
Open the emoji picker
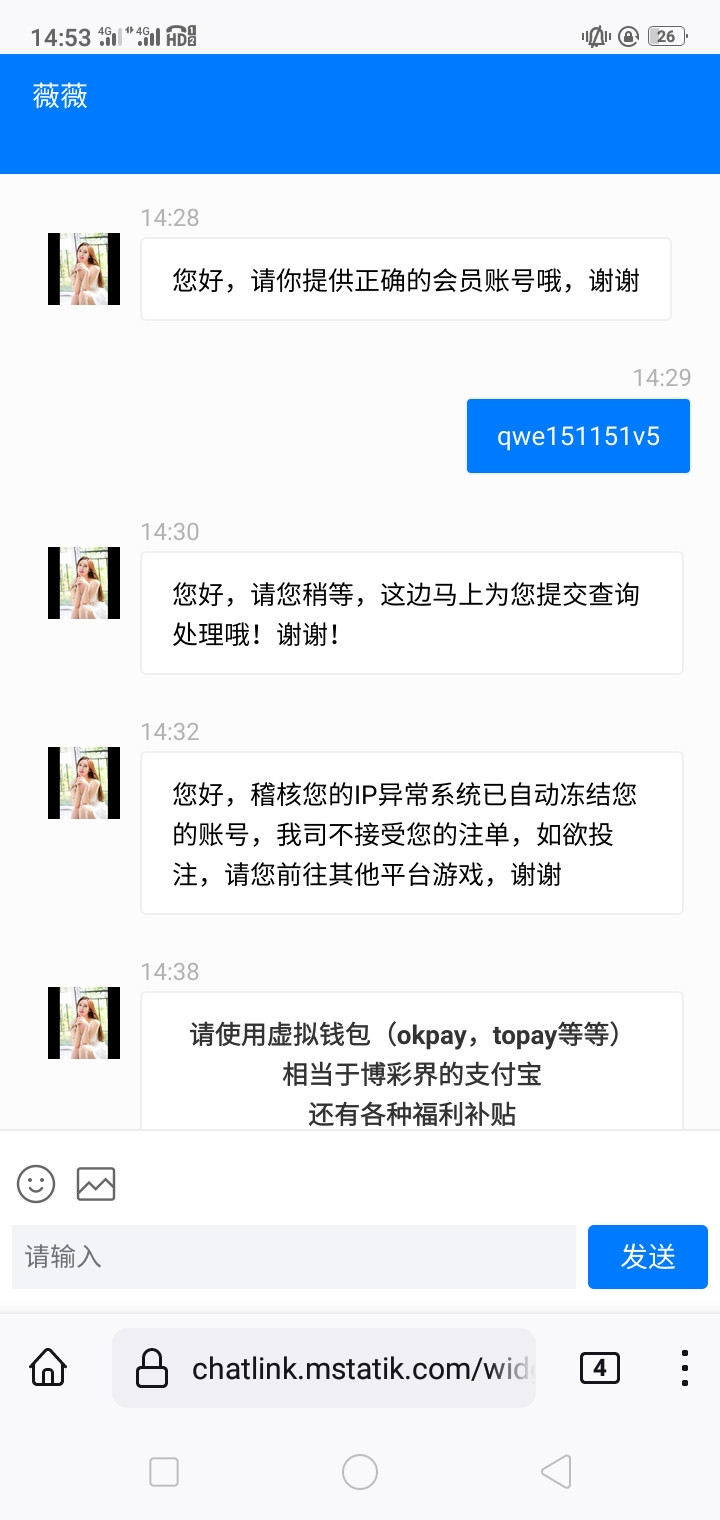36,1184
